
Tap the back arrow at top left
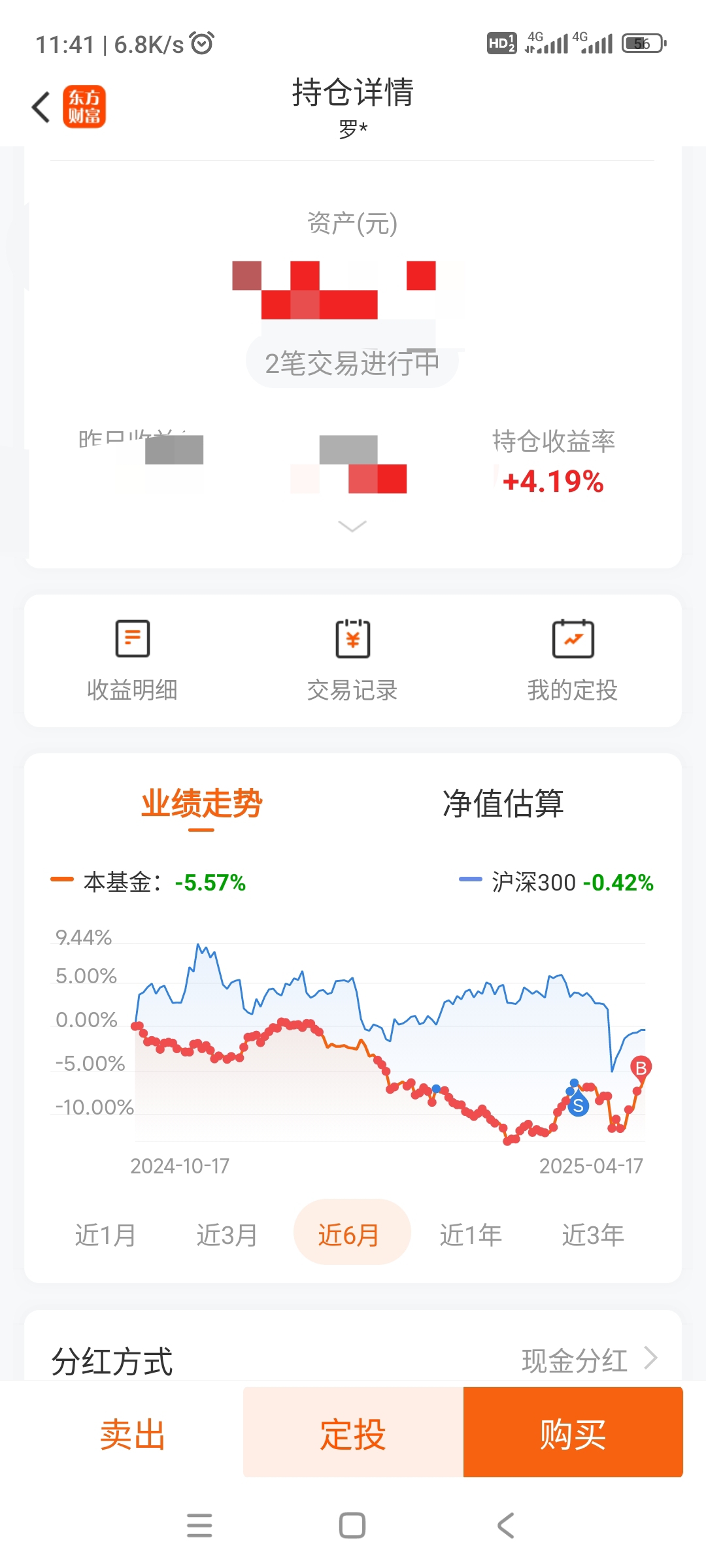point(41,106)
